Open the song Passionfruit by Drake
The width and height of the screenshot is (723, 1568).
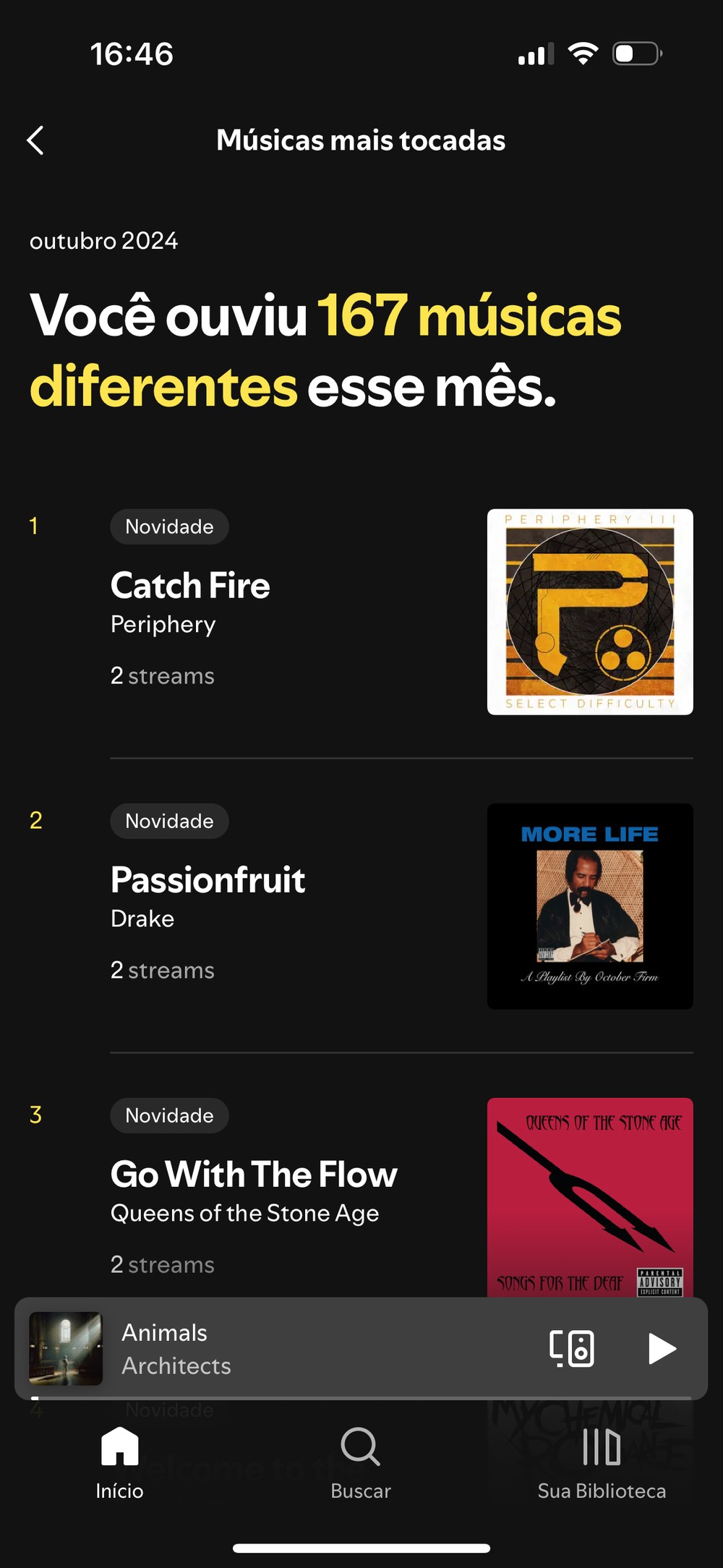coord(208,879)
